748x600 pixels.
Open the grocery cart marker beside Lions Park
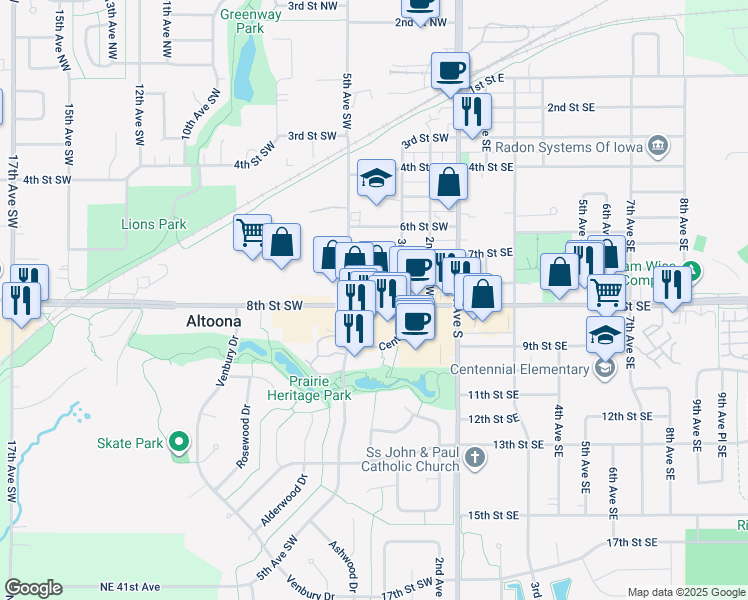(252, 234)
